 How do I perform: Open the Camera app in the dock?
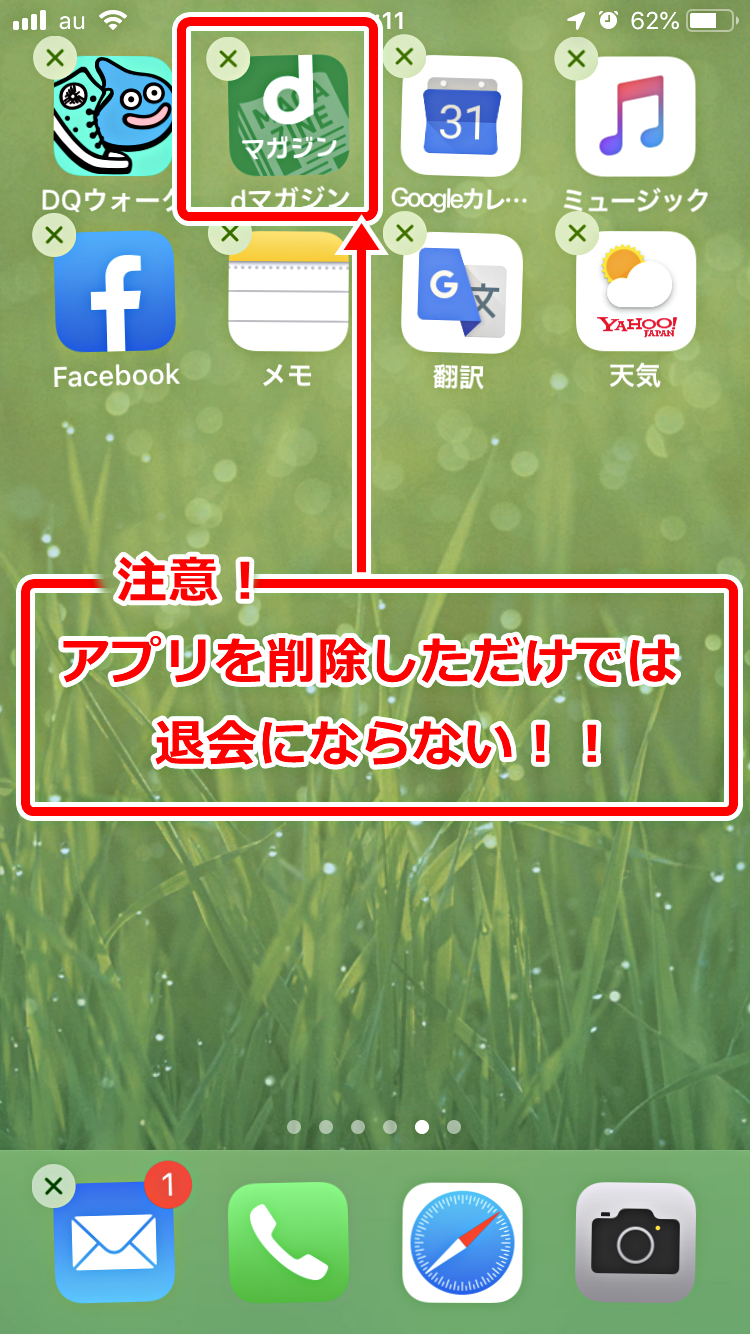tap(636, 1242)
